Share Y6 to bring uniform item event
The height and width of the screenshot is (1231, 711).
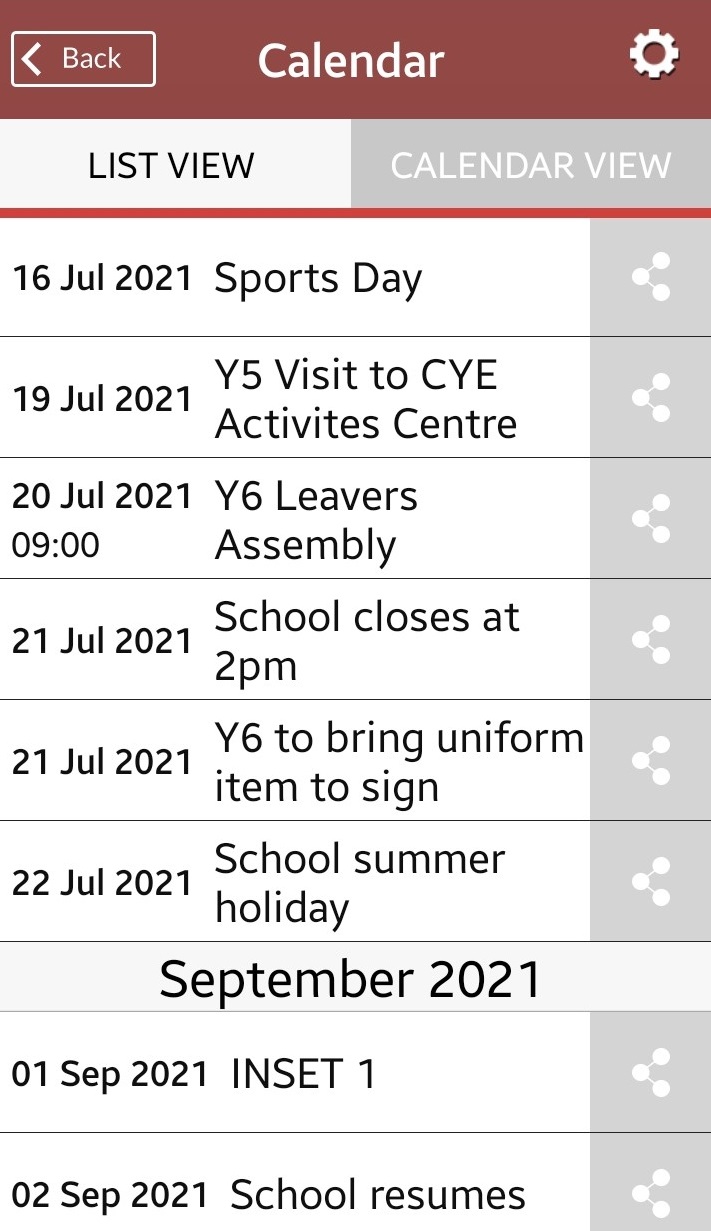(x=650, y=761)
